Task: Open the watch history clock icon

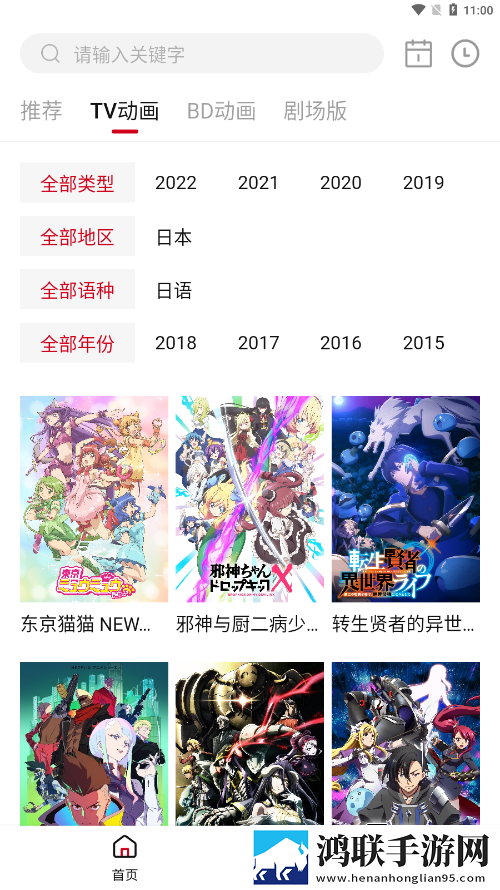Action: coord(465,53)
